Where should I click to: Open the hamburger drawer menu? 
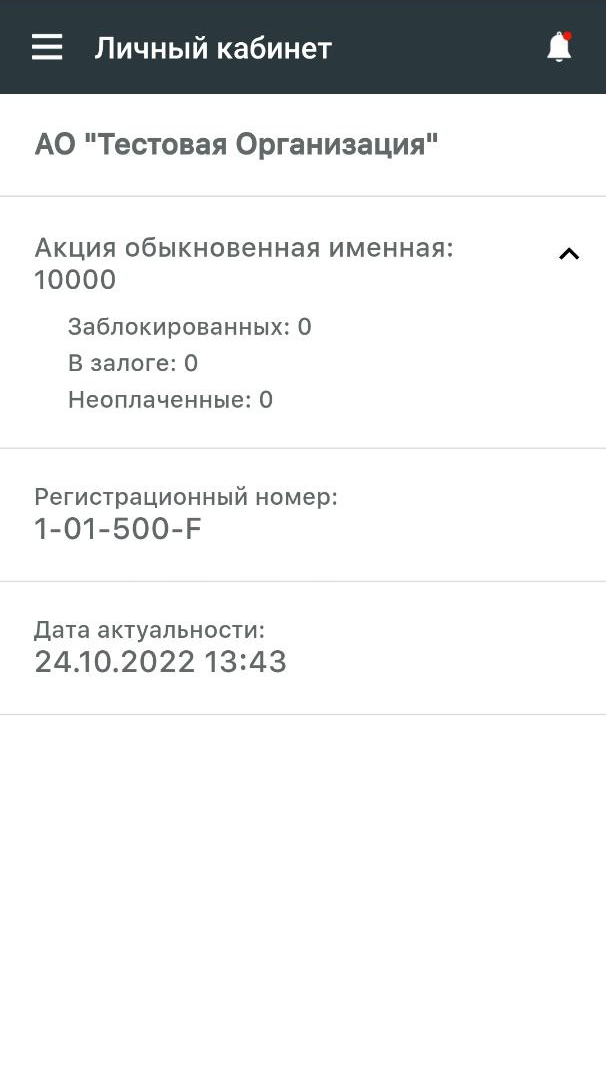[x=47, y=47]
